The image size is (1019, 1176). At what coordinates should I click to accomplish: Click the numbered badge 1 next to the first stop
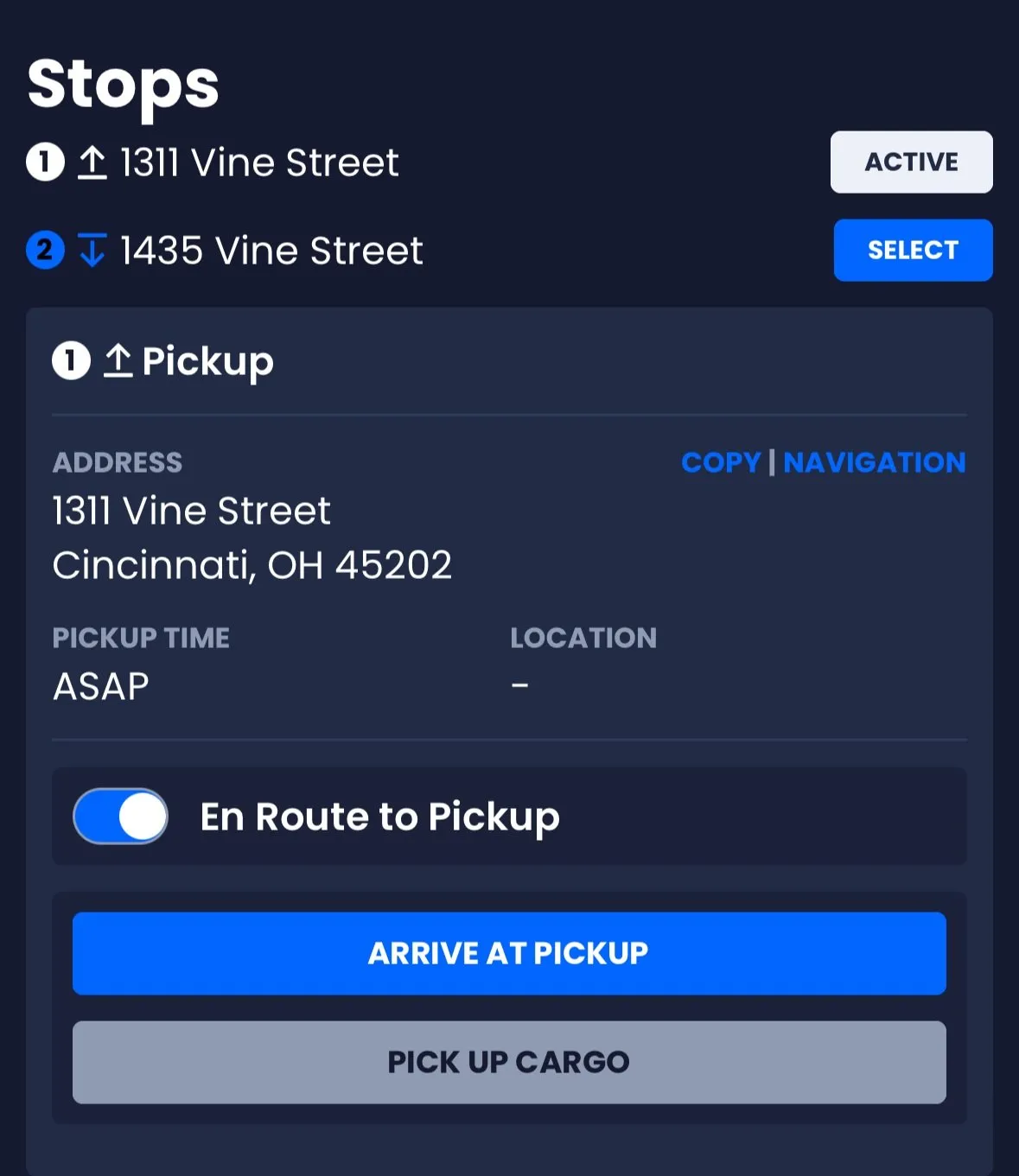tap(44, 162)
